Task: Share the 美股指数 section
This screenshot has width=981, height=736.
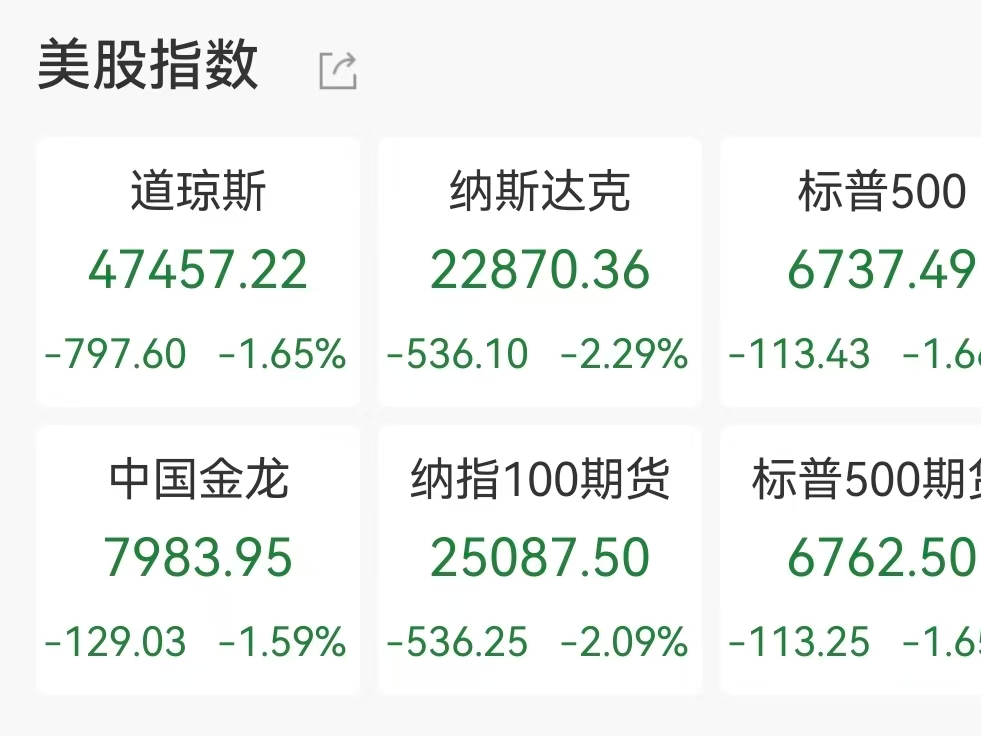Action: [337, 71]
